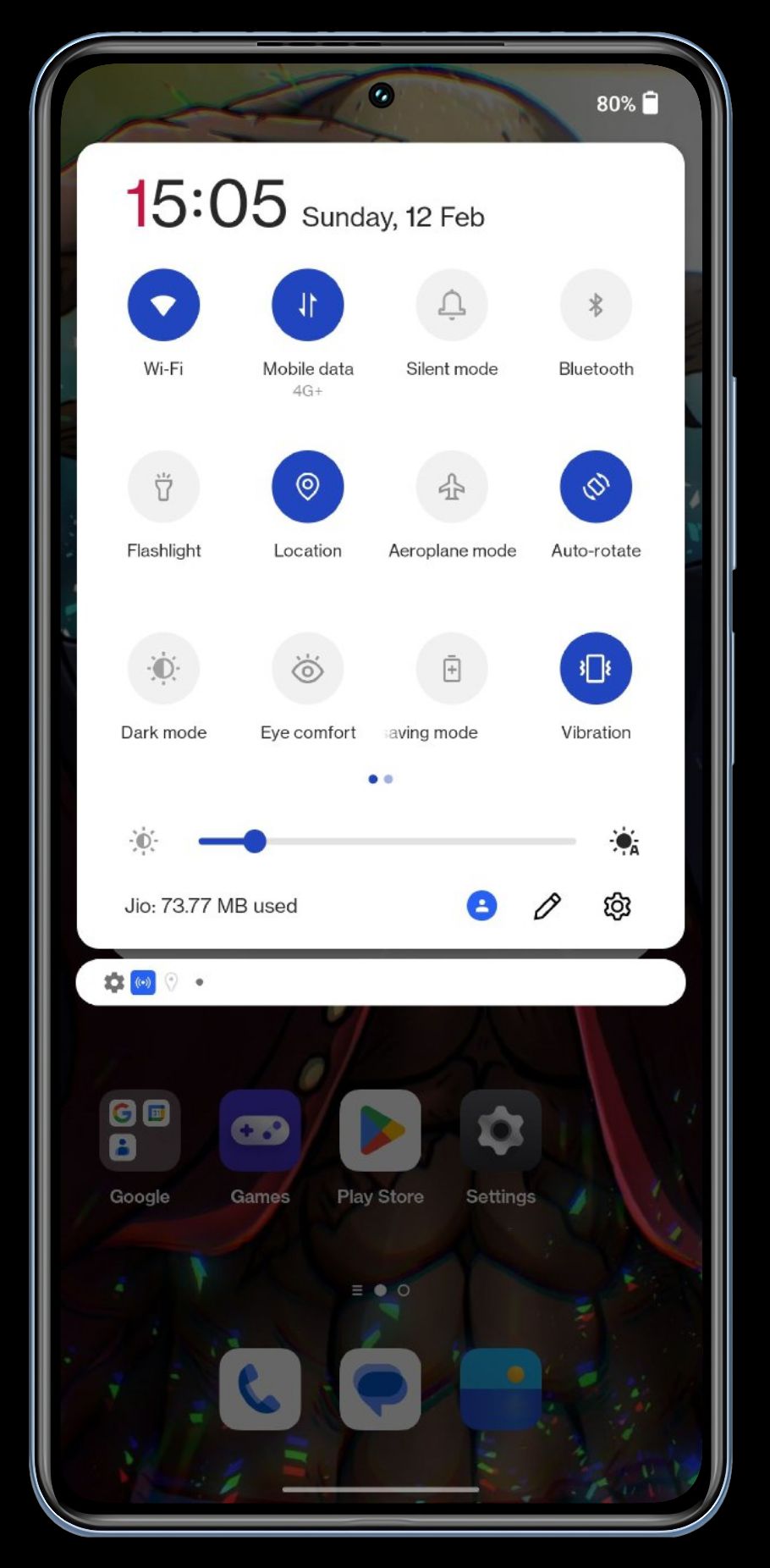Expand the collapsed notification icons bar
This screenshot has height=1568, width=770.
click(x=381, y=982)
